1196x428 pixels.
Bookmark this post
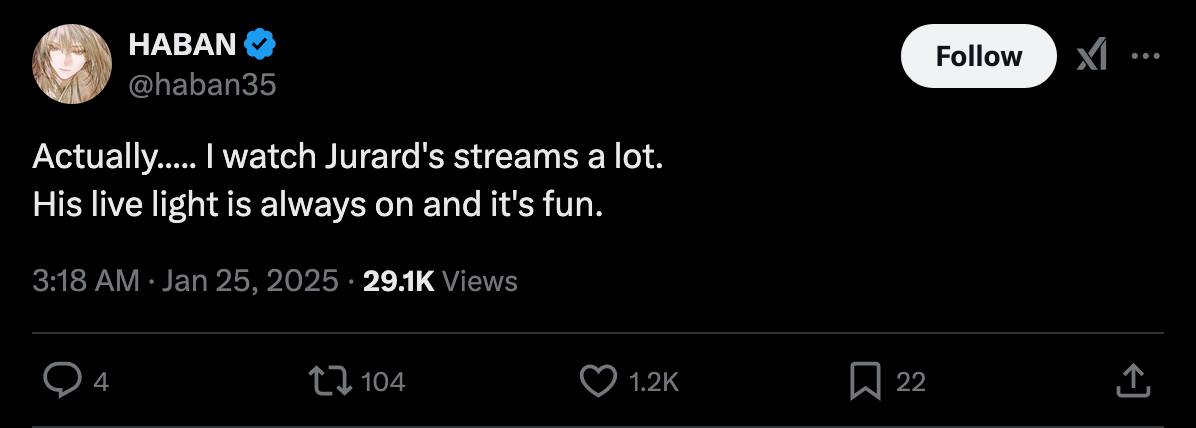(x=864, y=380)
